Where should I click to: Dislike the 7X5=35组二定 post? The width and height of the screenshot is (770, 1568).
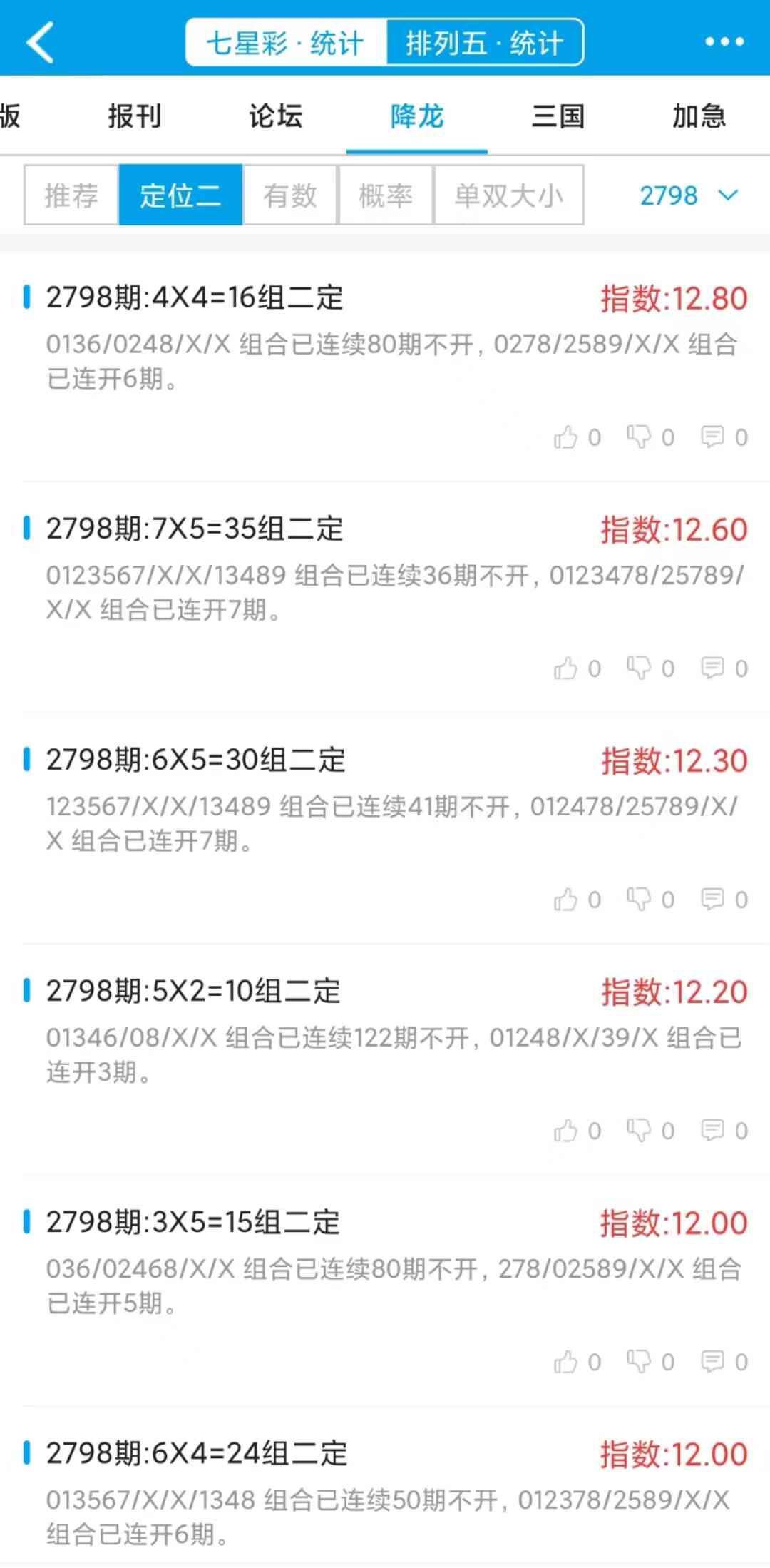640,668
